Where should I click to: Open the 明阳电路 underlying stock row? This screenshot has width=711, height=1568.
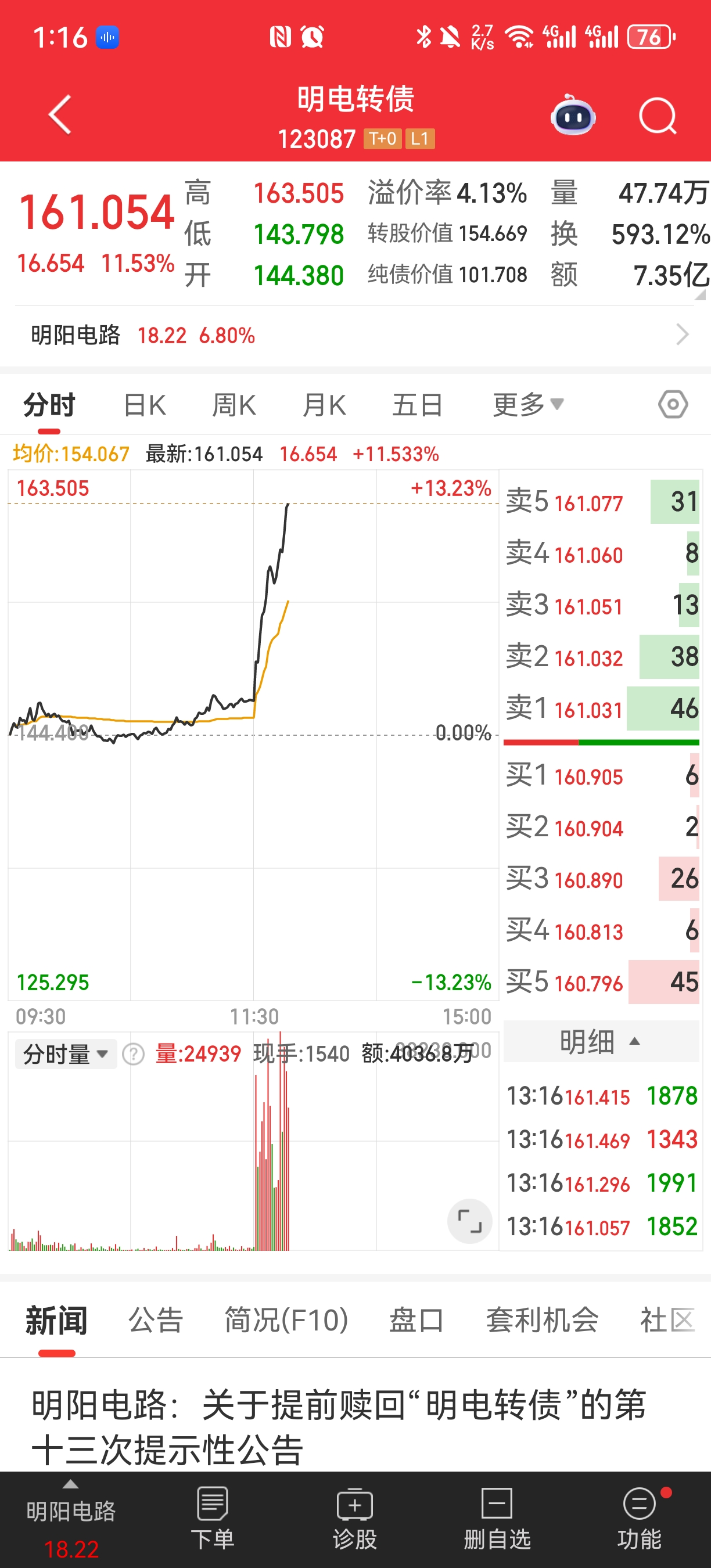(x=355, y=336)
